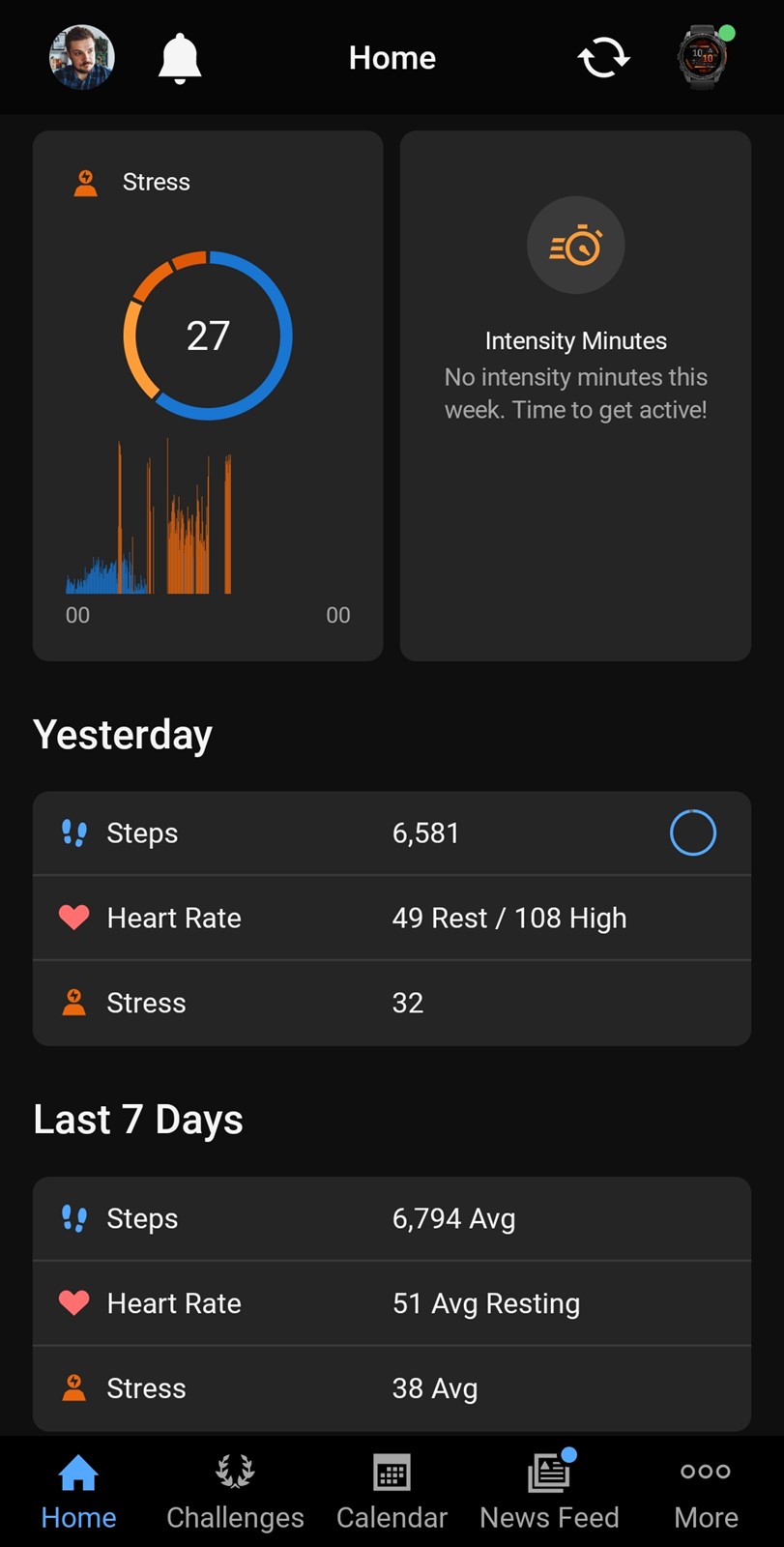Open Last 7 Days Stress average
Image resolution: width=784 pixels, height=1547 pixels.
[392, 1388]
